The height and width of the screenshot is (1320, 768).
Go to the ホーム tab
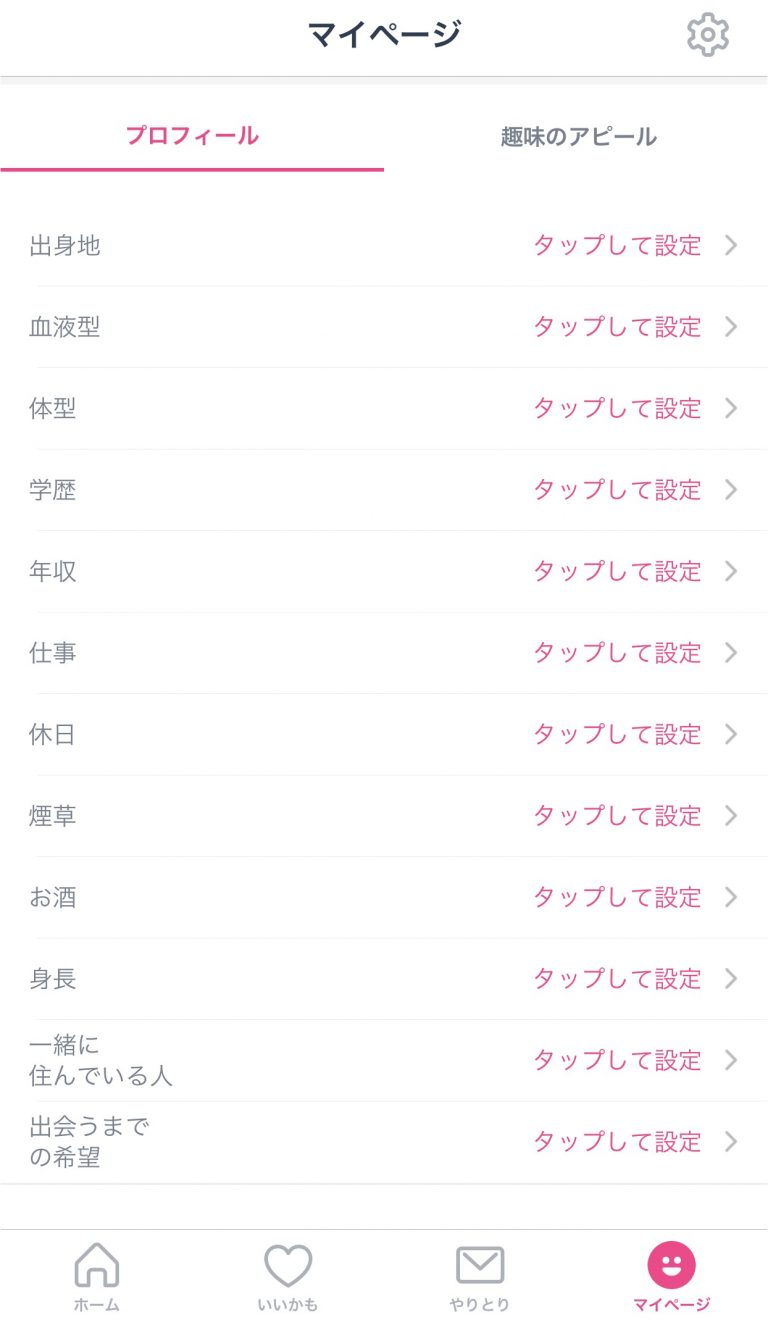[x=96, y=1277]
